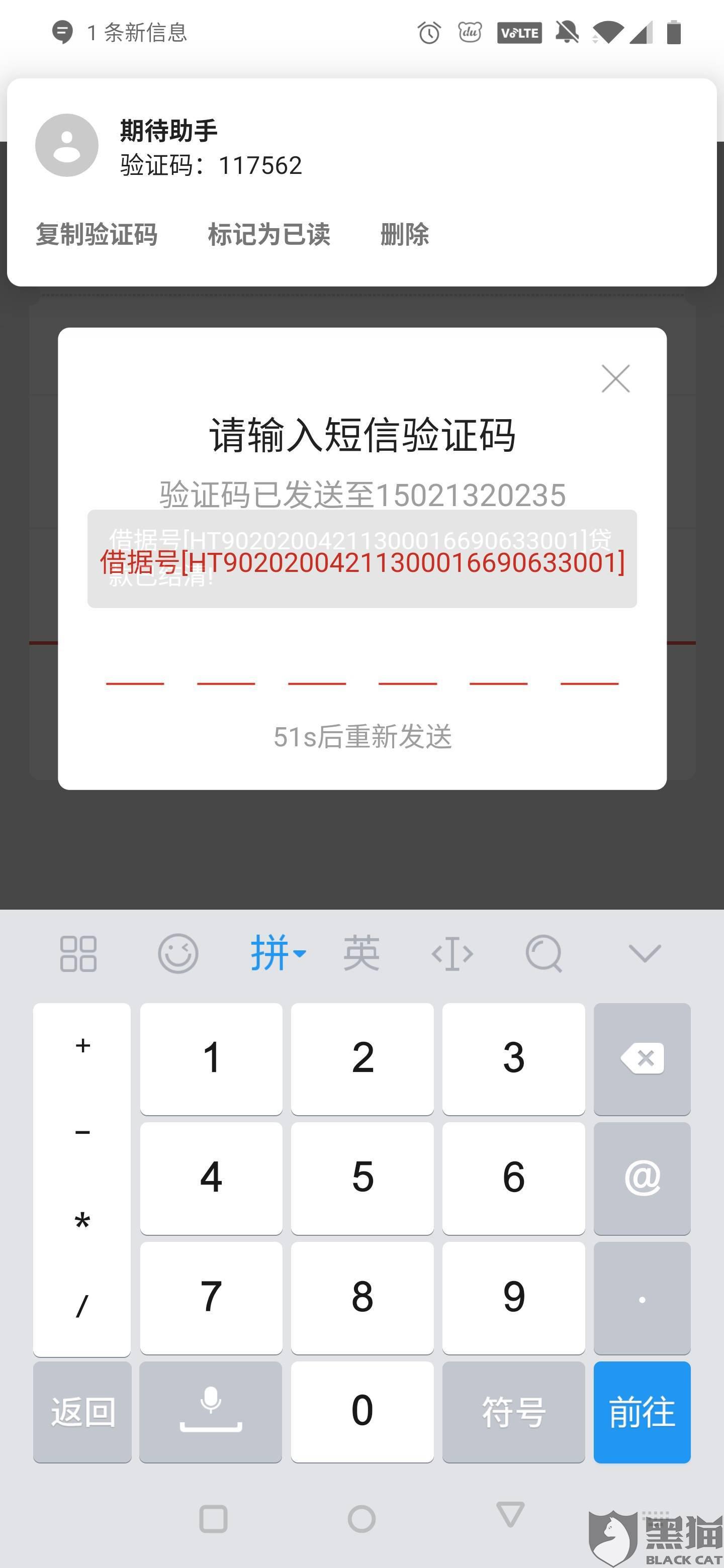This screenshot has width=724, height=1568.
Task: Start voice input with the microphone key
Action: (x=211, y=1412)
